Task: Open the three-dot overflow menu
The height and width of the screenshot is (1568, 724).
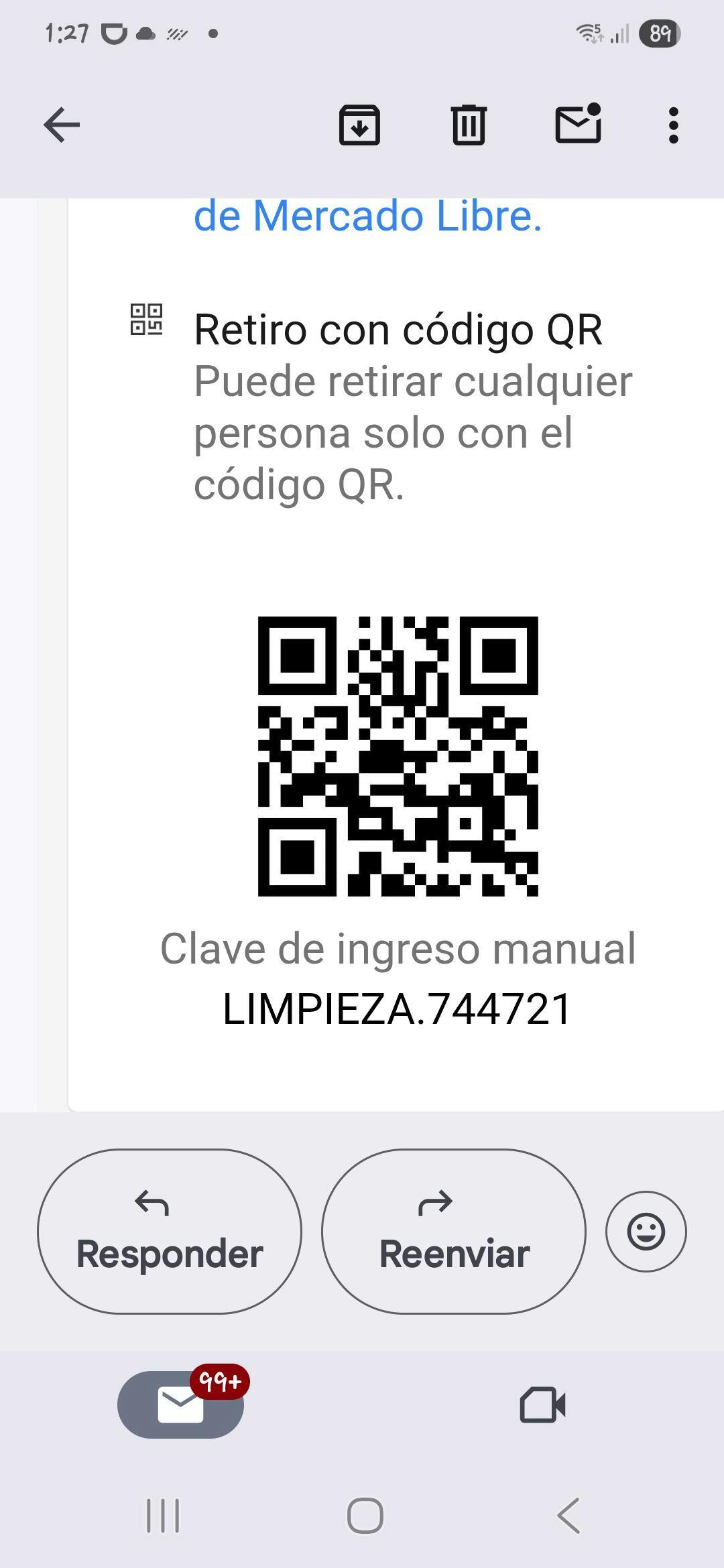Action: coord(674,125)
